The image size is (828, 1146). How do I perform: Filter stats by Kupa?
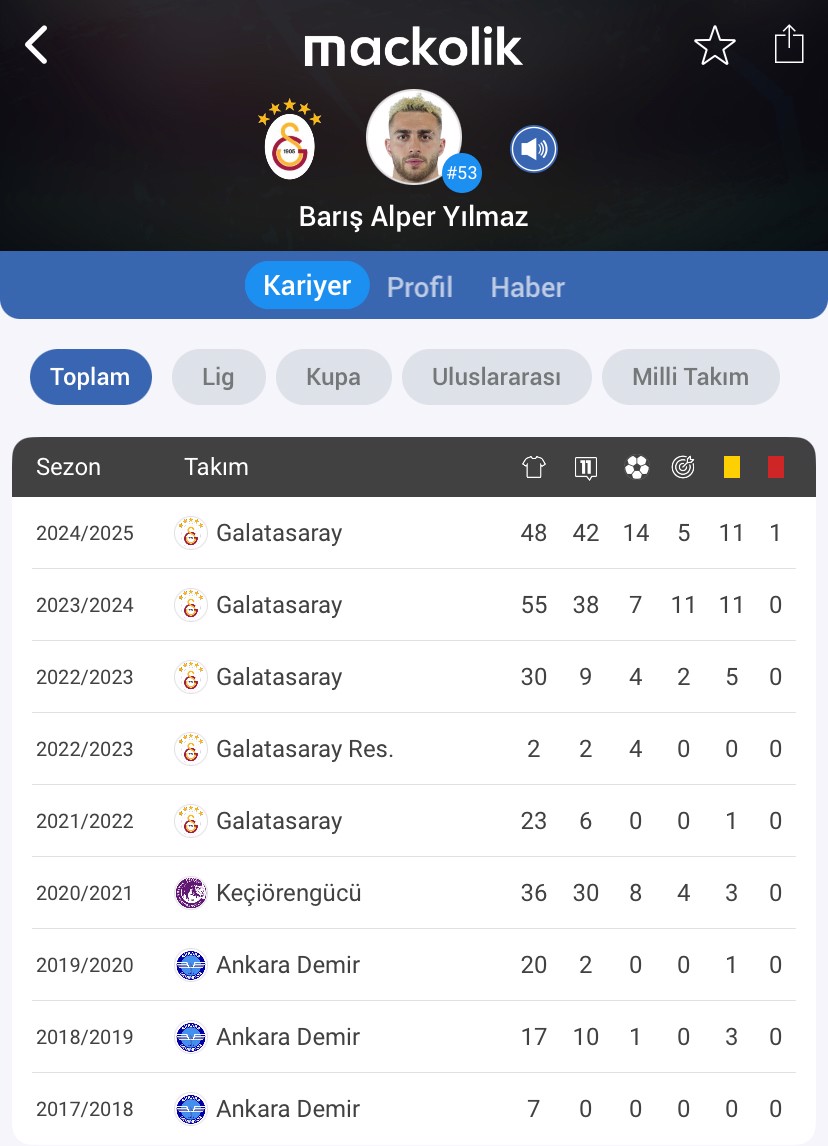tap(333, 377)
